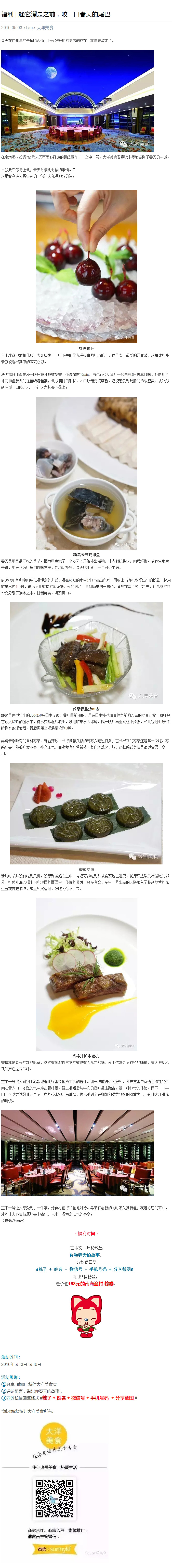
Task: Enlarge the red-chair dining hall photo
Action: [78, 1152]
